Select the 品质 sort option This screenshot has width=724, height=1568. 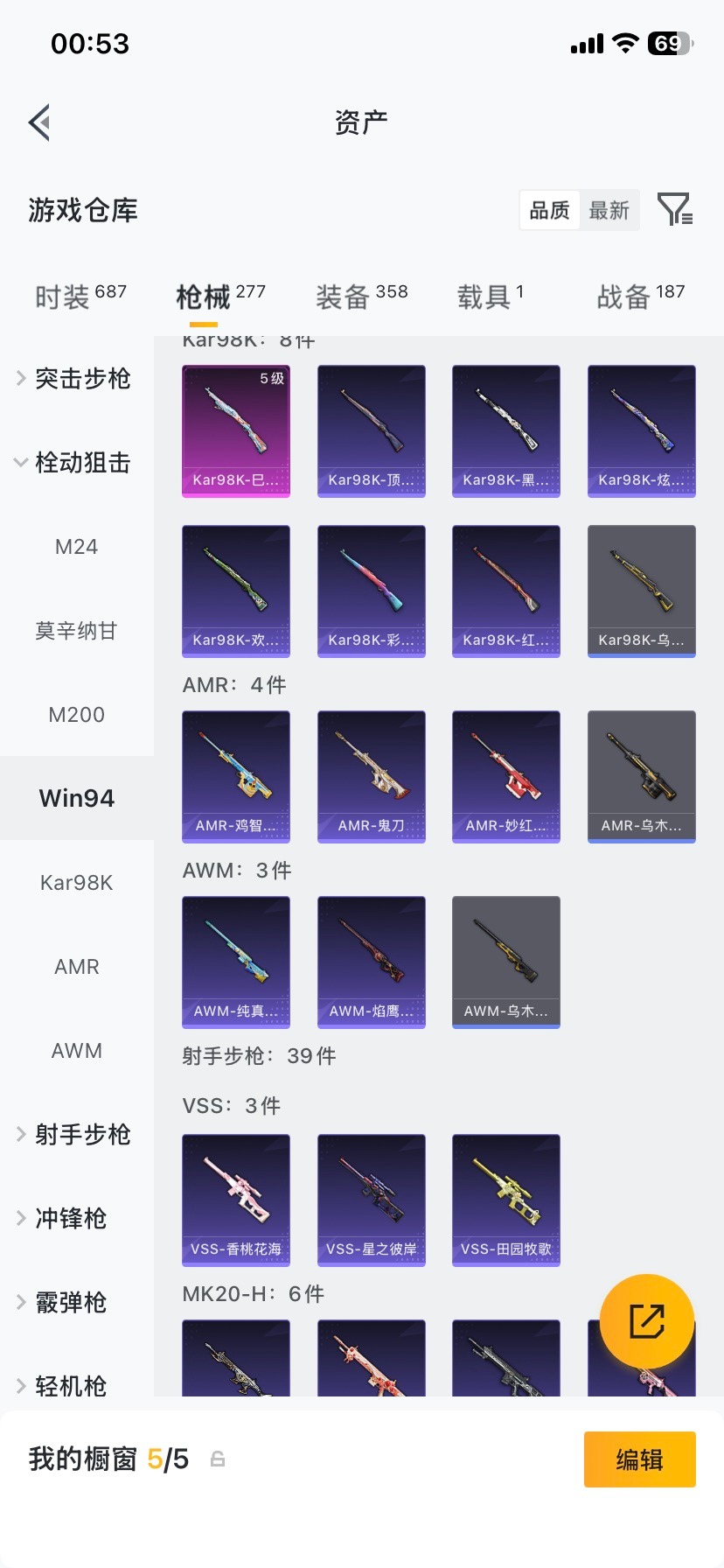[549, 211]
